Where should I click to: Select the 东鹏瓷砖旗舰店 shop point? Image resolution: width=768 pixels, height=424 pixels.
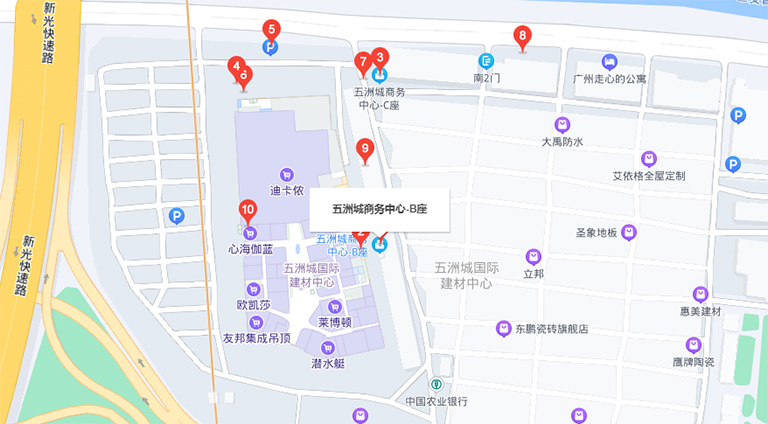pos(504,328)
